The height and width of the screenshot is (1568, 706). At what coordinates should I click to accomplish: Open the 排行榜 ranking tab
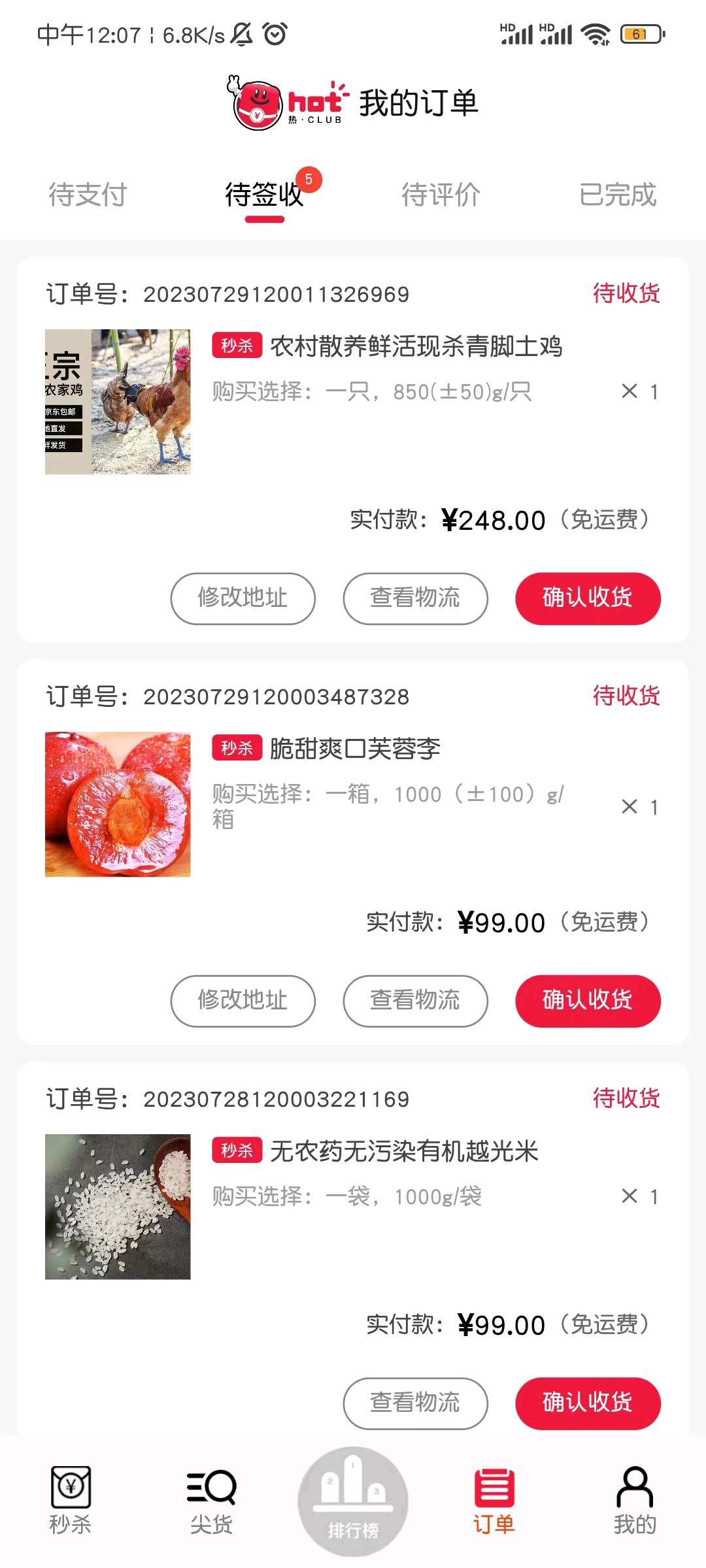pos(353,1503)
